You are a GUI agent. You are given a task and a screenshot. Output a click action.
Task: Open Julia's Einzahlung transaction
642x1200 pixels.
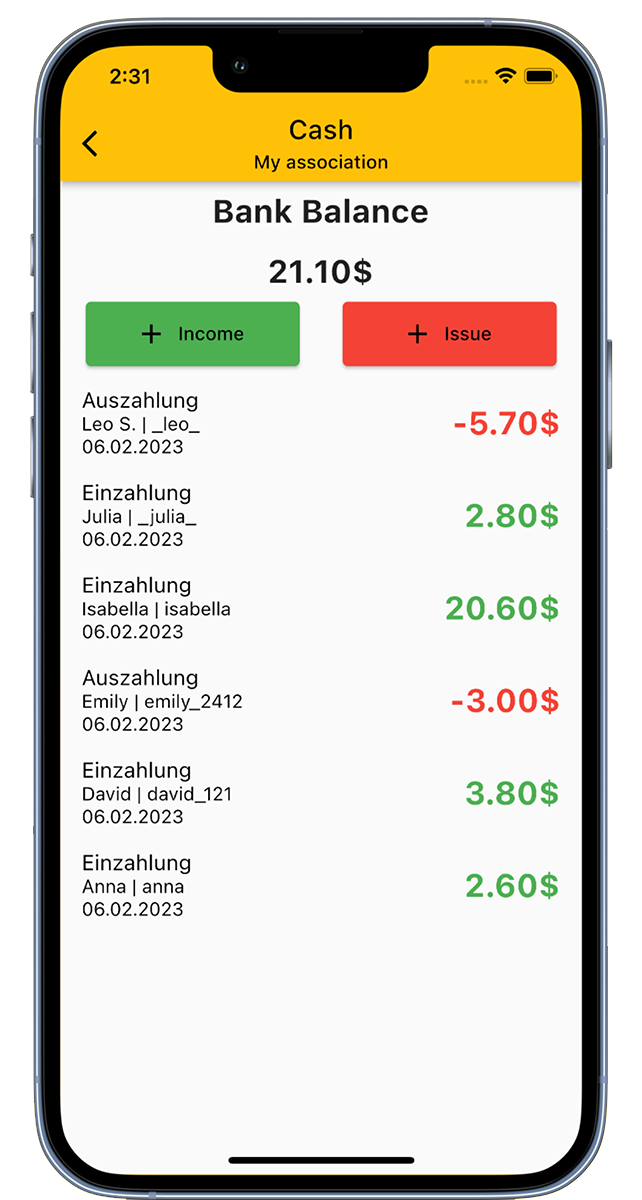[x=320, y=515]
